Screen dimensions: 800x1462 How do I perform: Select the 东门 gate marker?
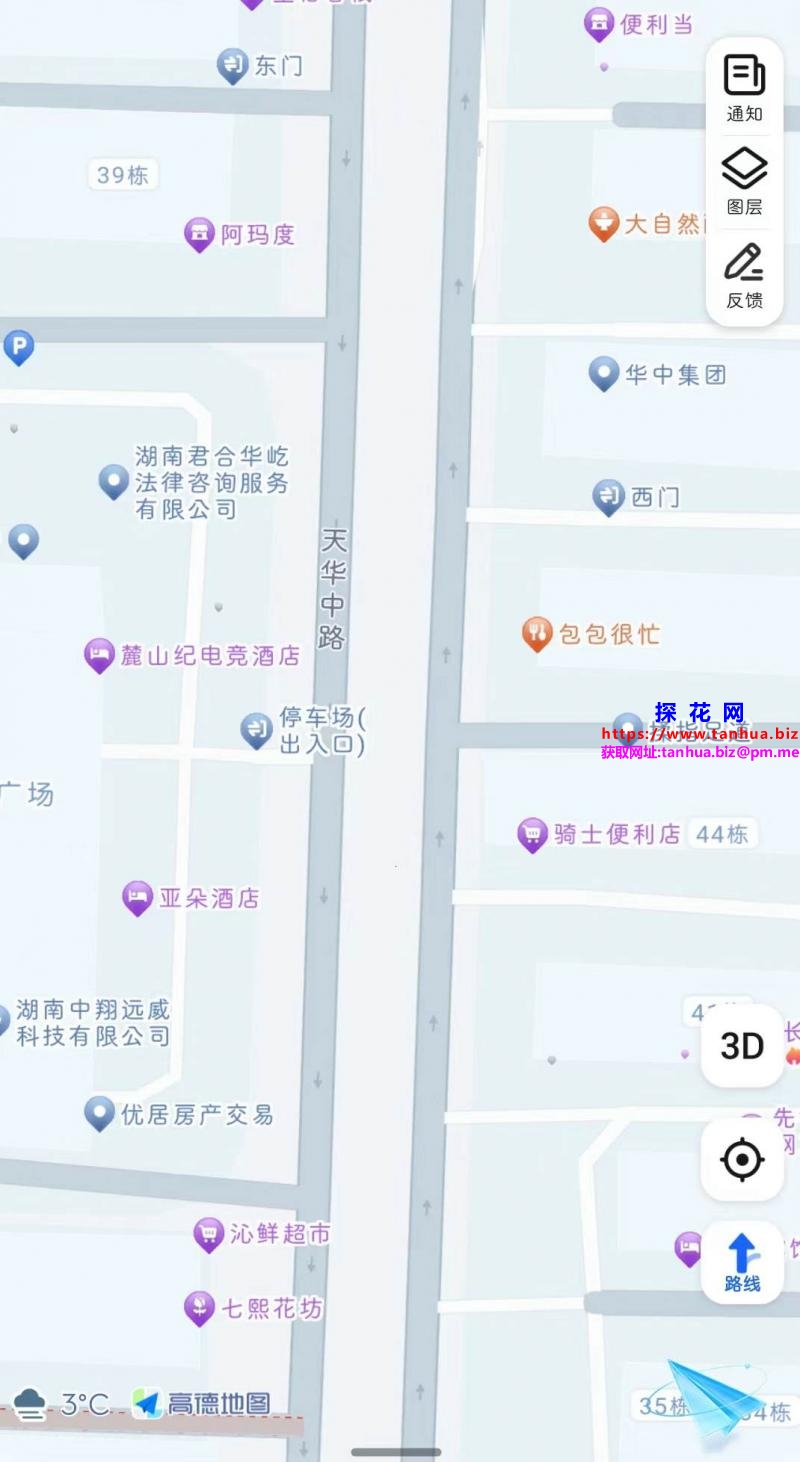233,66
